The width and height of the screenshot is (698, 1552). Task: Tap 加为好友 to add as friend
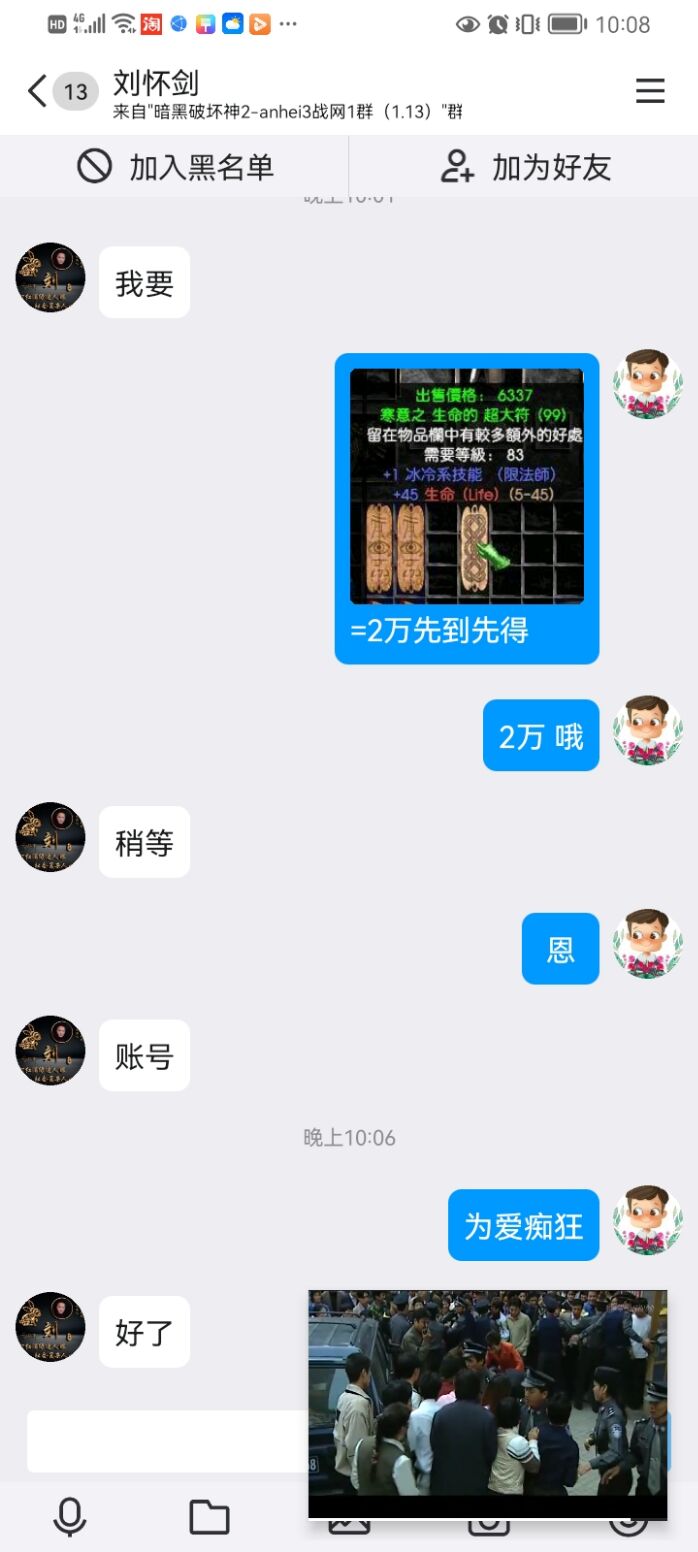tap(526, 167)
